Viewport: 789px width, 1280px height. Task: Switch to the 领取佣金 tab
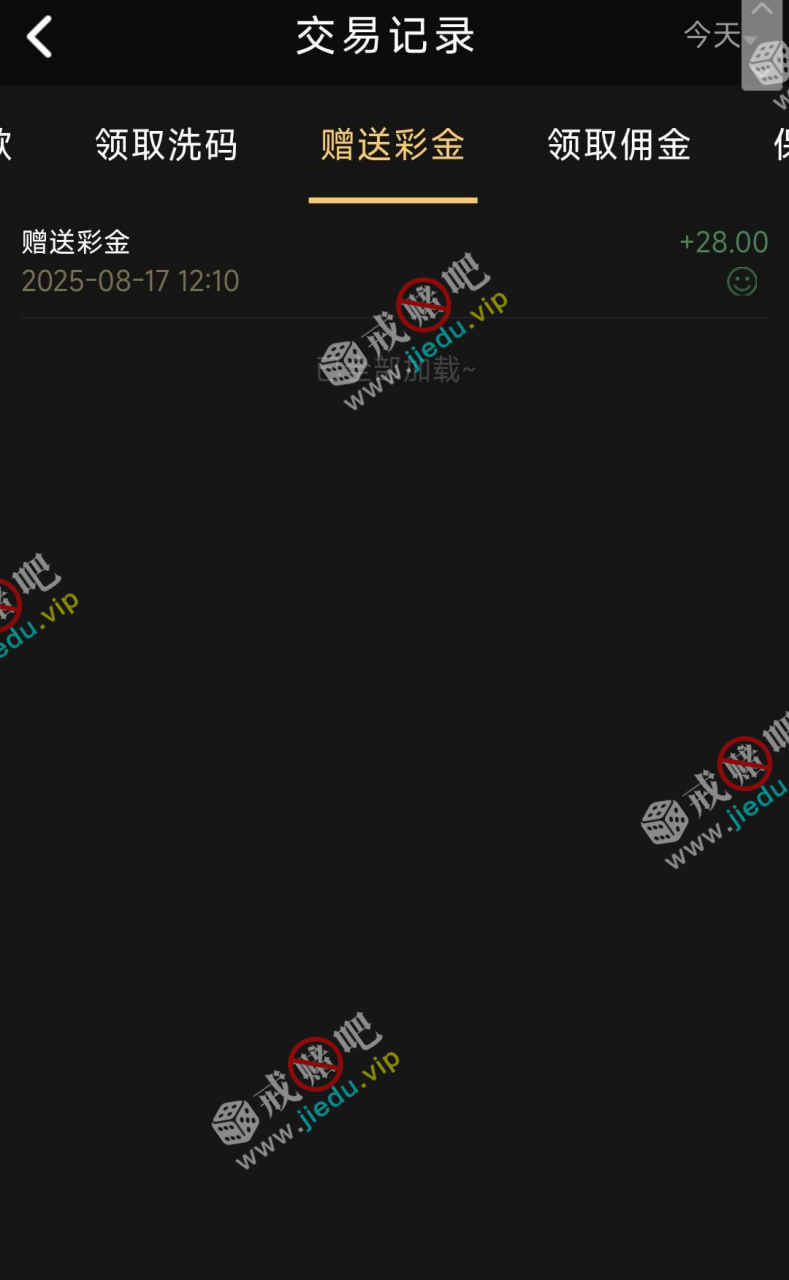(619, 146)
